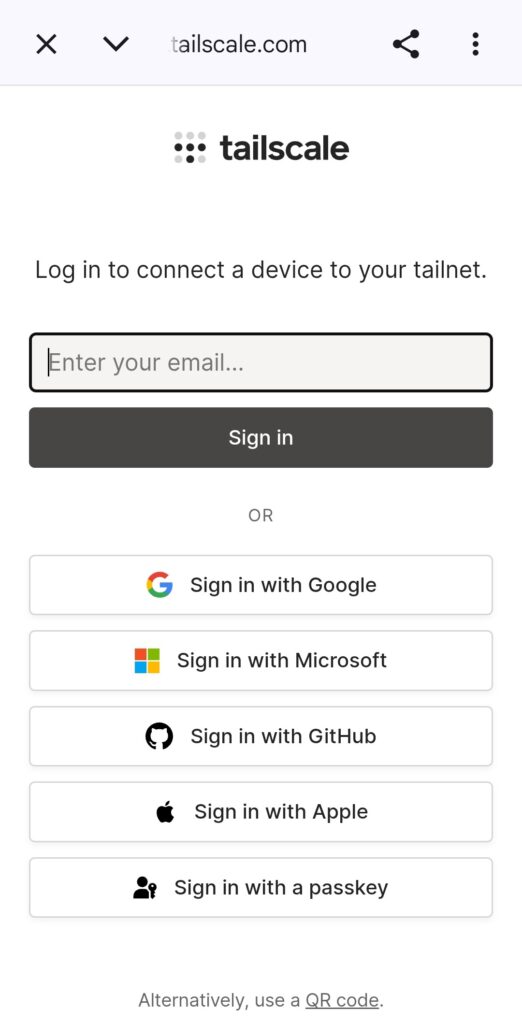
Task: Open the browser overflow menu
Action: (476, 44)
